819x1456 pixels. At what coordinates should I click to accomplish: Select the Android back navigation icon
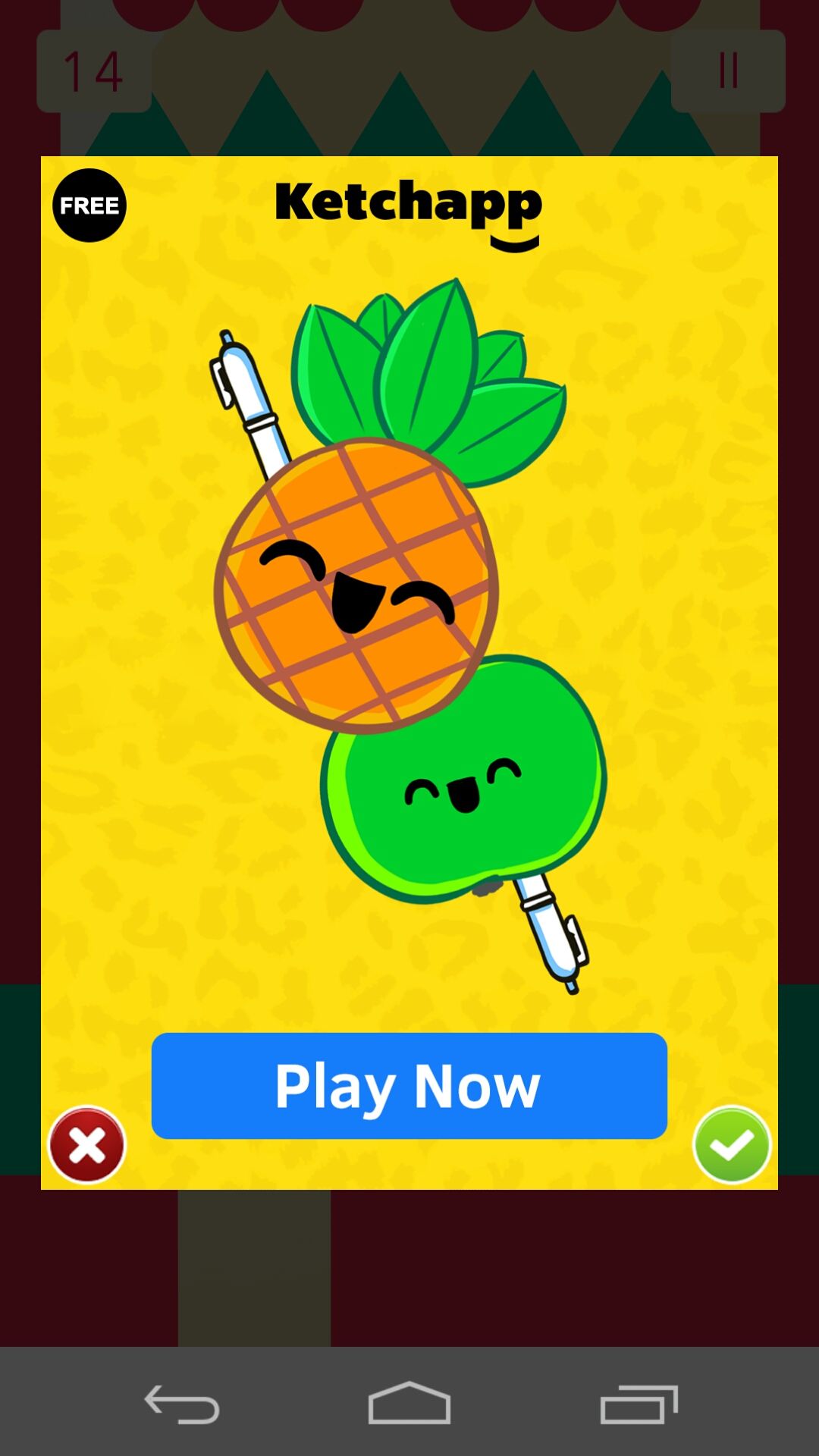180,1401
